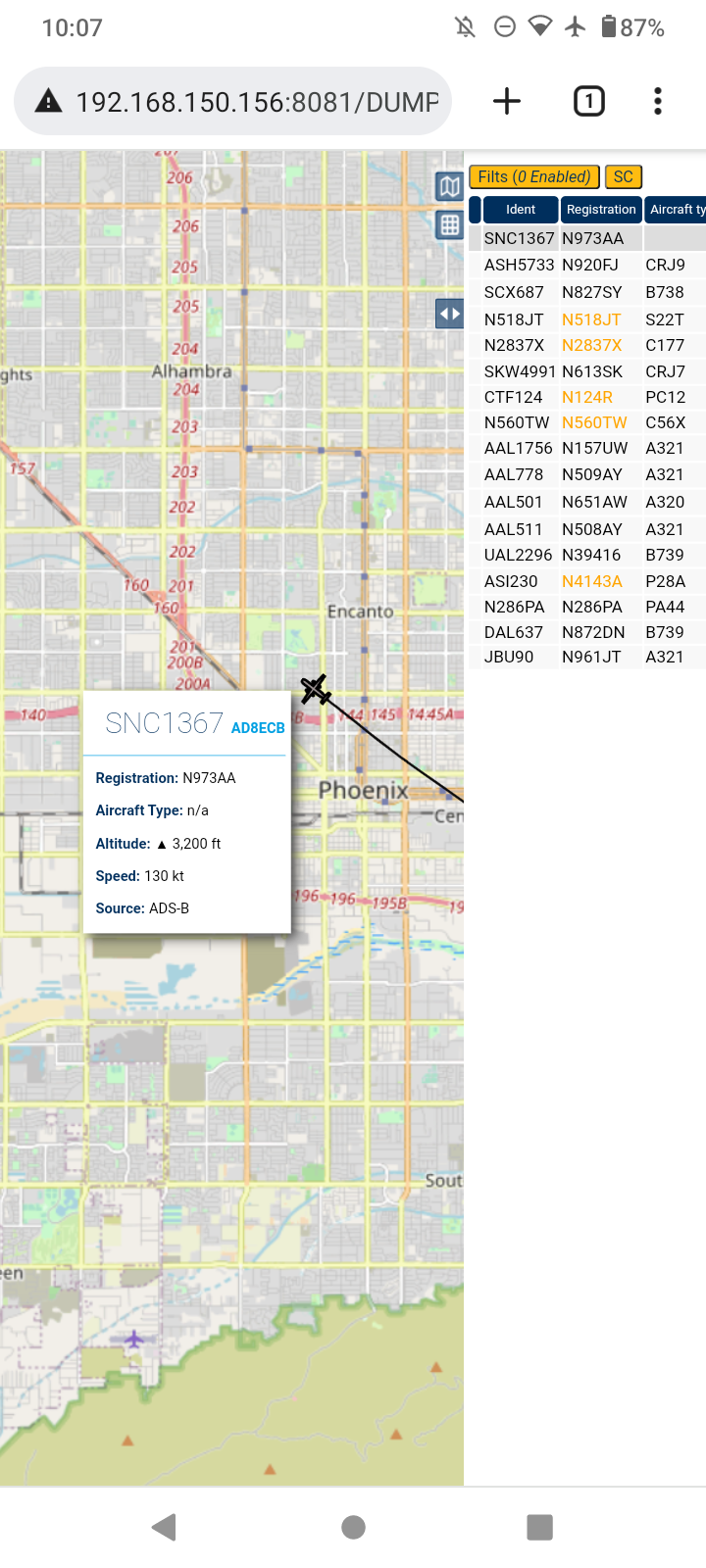The width and height of the screenshot is (706, 1568).
Task: Sort by the Registration column header
Action: coord(601,210)
